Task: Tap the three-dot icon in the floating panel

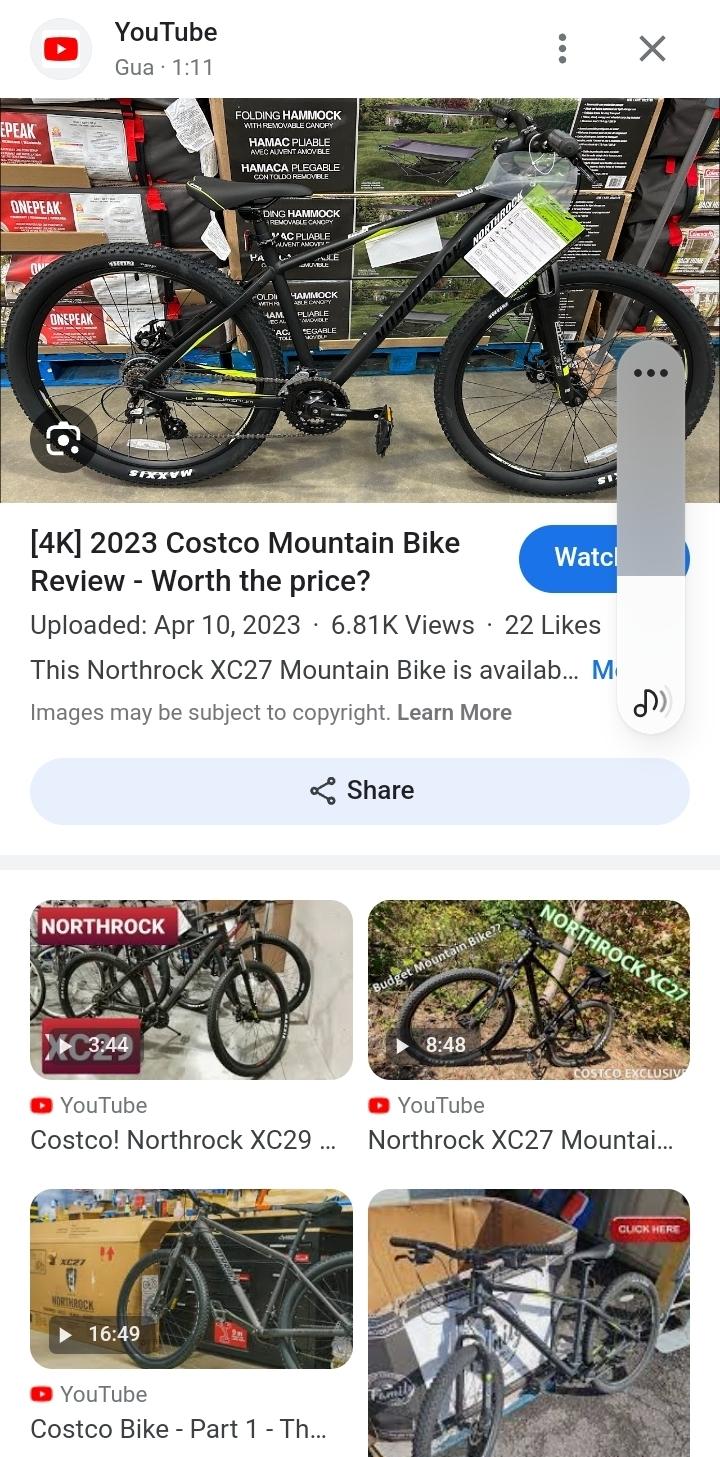Action: (x=650, y=371)
